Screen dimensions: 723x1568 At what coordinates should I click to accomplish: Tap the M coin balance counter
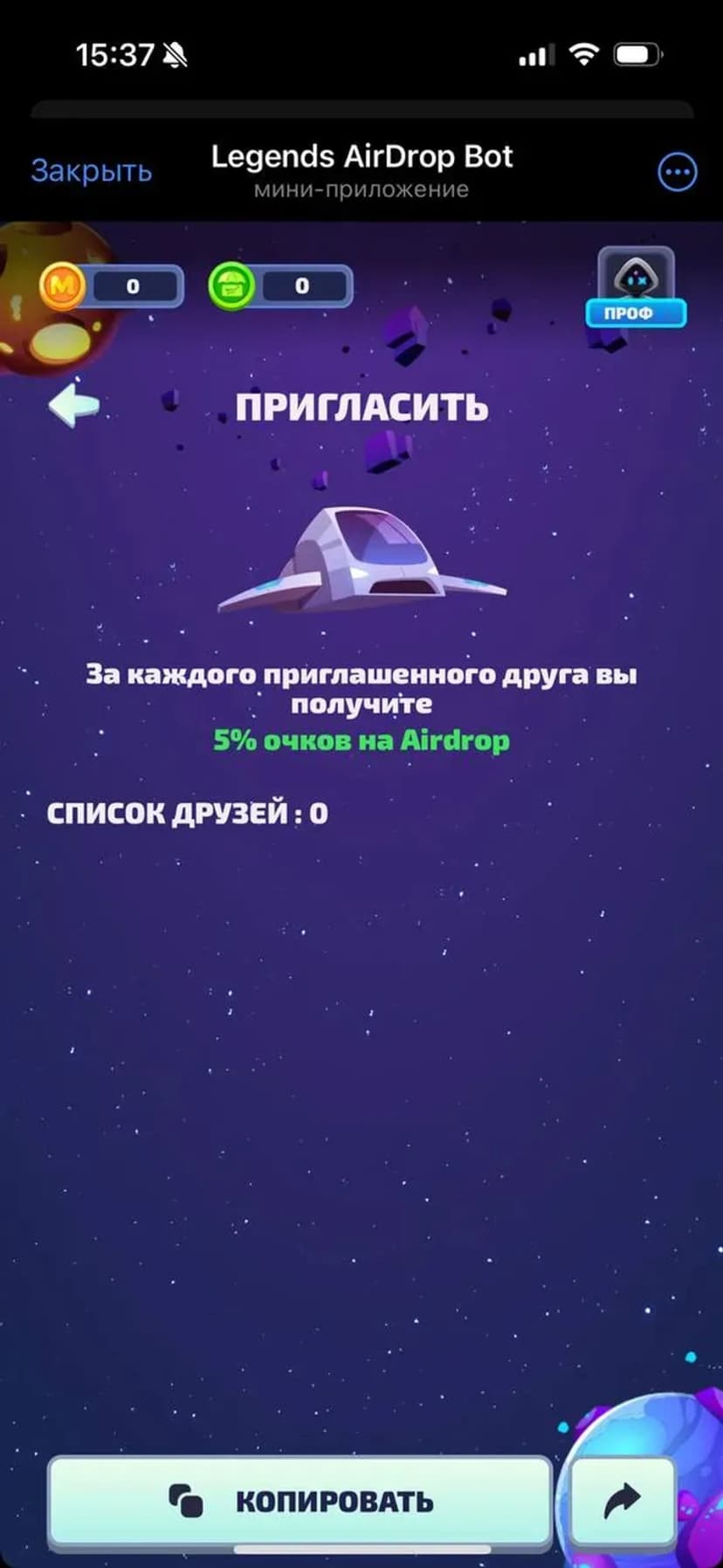tap(112, 286)
